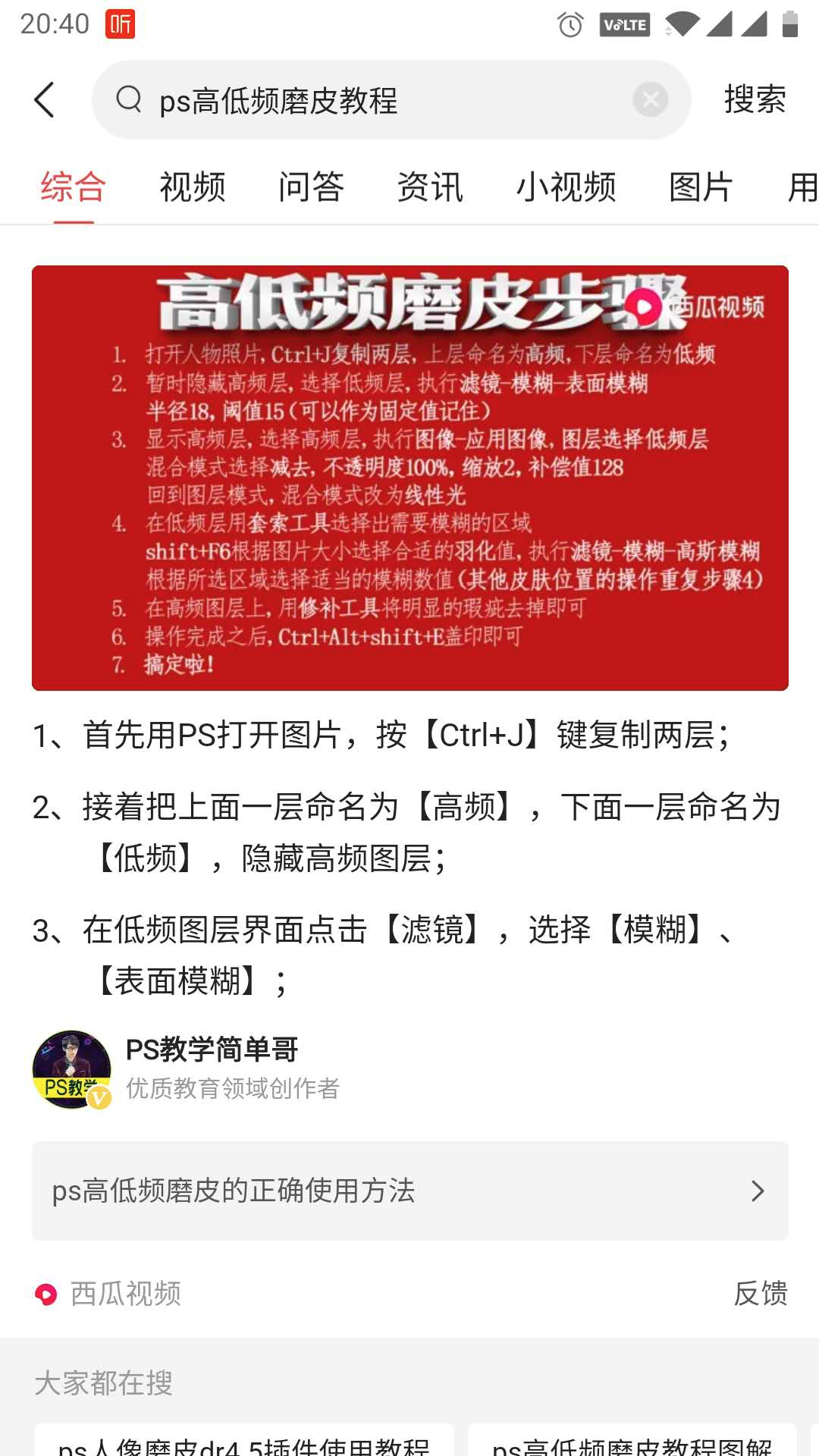Select suggestion ps高低频磨皮教程图解
The width and height of the screenshot is (819, 1456).
(x=632, y=1445)
